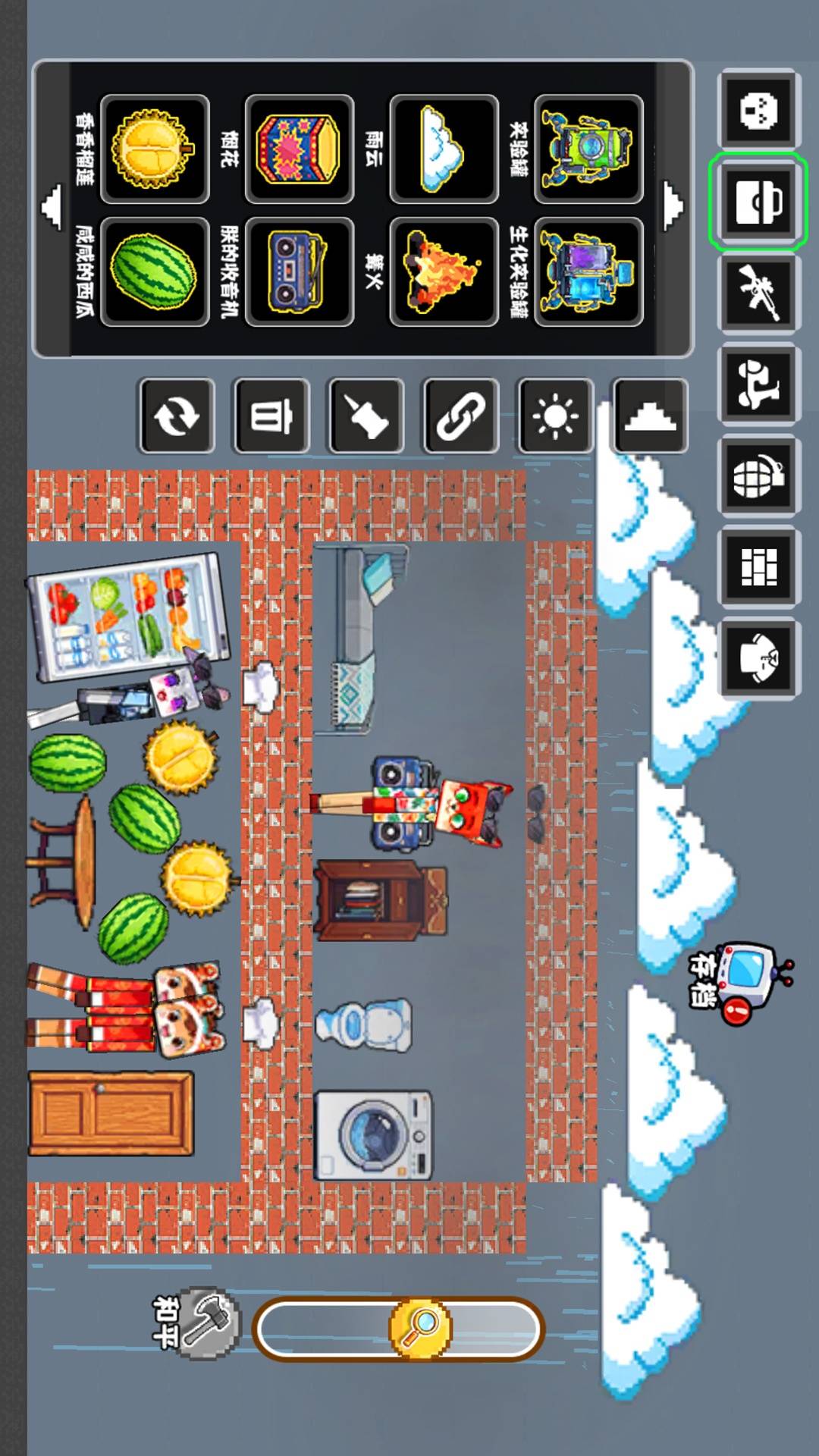Select the 香香榴莲 durian item
Viewport: 819px width, 1456px height.
[x=155, y=149]
